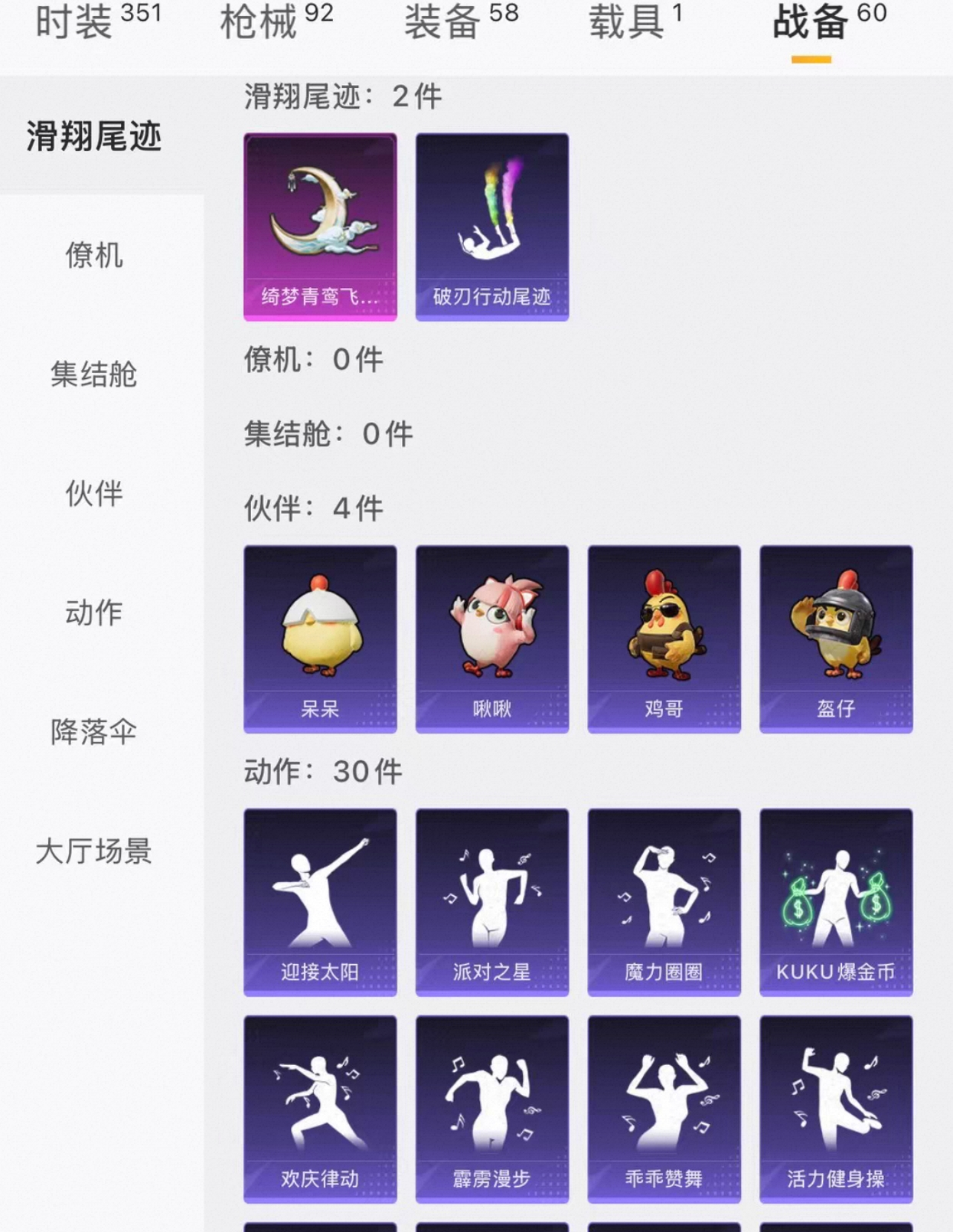Open the 大厅场景 category
953x1232 pixels.
[93, 851]
